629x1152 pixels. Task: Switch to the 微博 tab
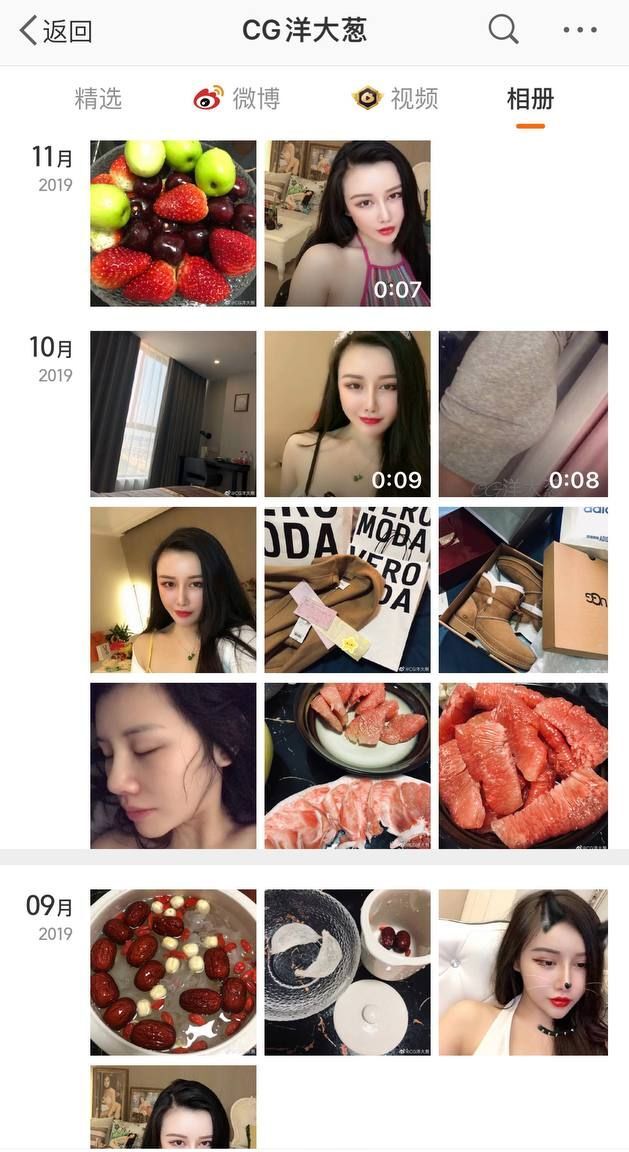[237, 98]
